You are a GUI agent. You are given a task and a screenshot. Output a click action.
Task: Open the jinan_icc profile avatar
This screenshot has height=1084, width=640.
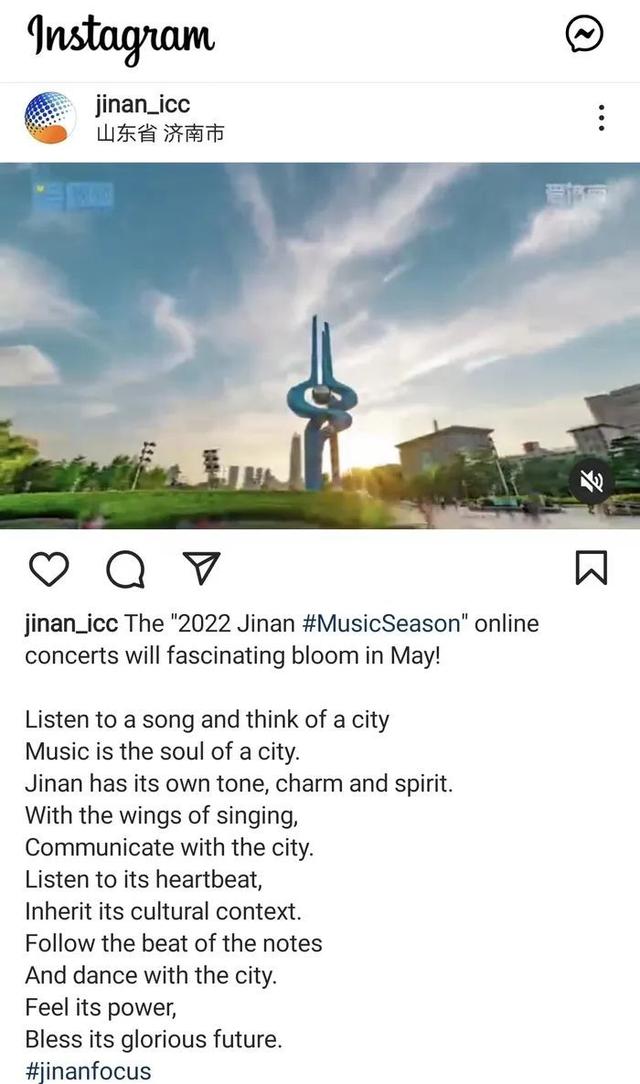(49, 118)
